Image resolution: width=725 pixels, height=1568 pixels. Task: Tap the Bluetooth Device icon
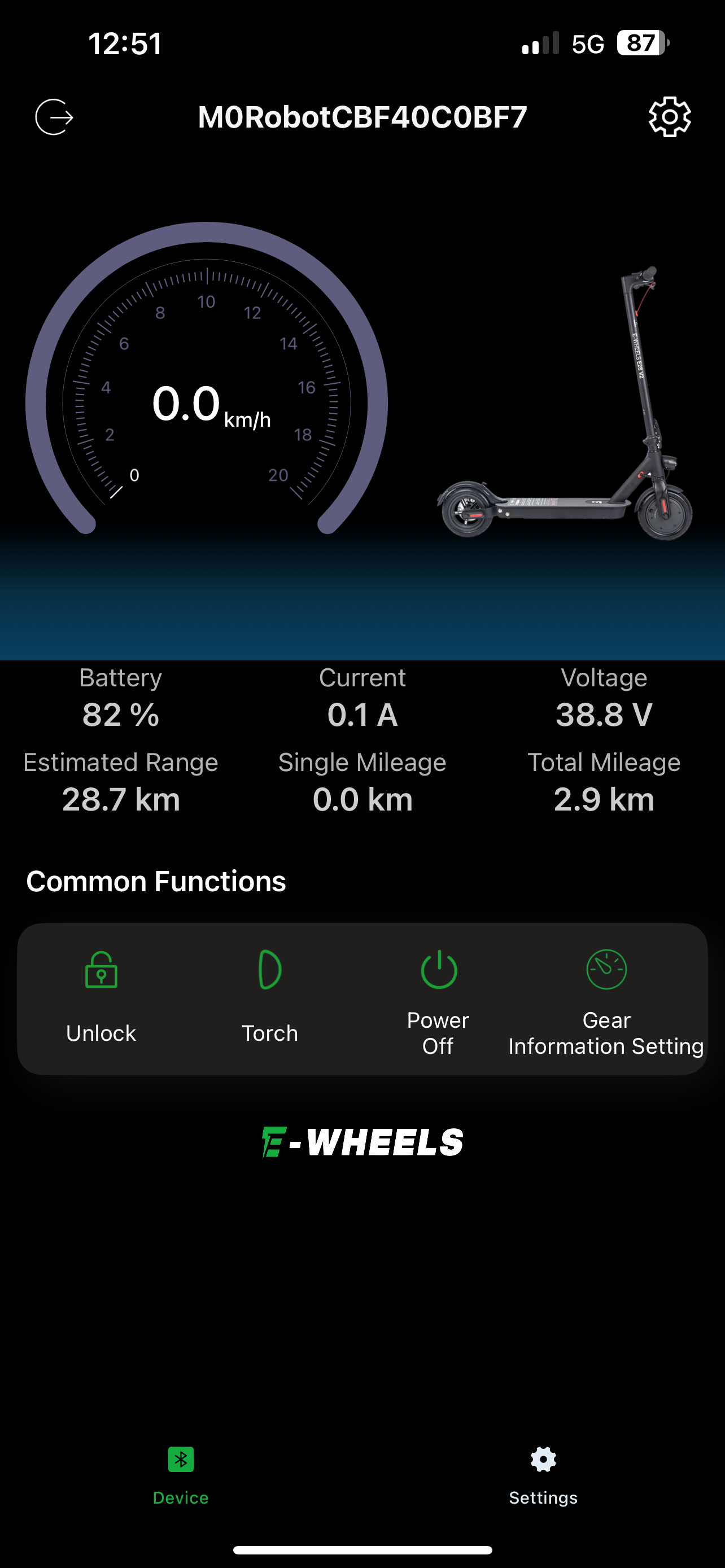pos(181,1459)
